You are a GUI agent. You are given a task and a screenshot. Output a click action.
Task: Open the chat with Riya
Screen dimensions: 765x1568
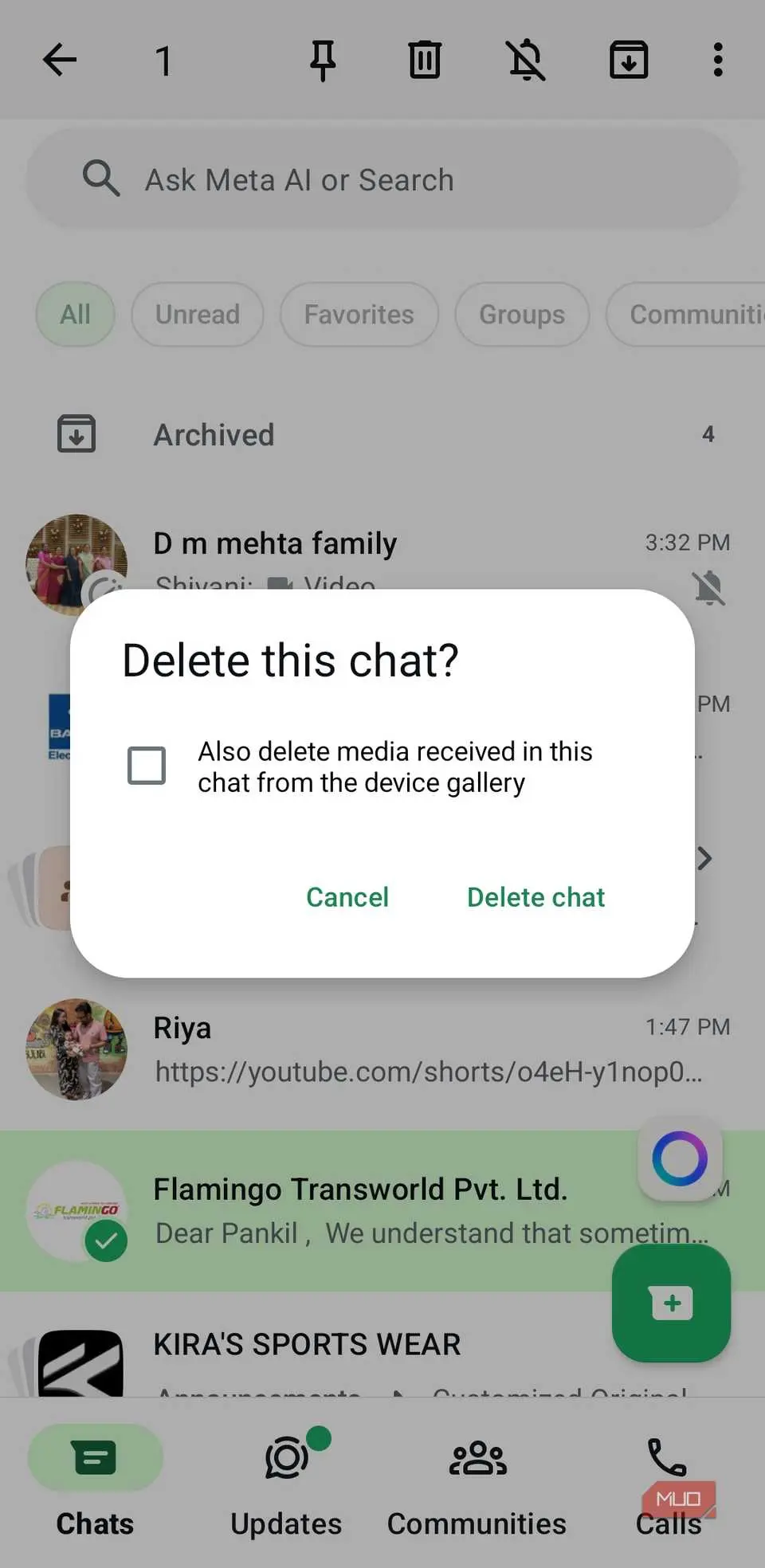[382, 1049]
